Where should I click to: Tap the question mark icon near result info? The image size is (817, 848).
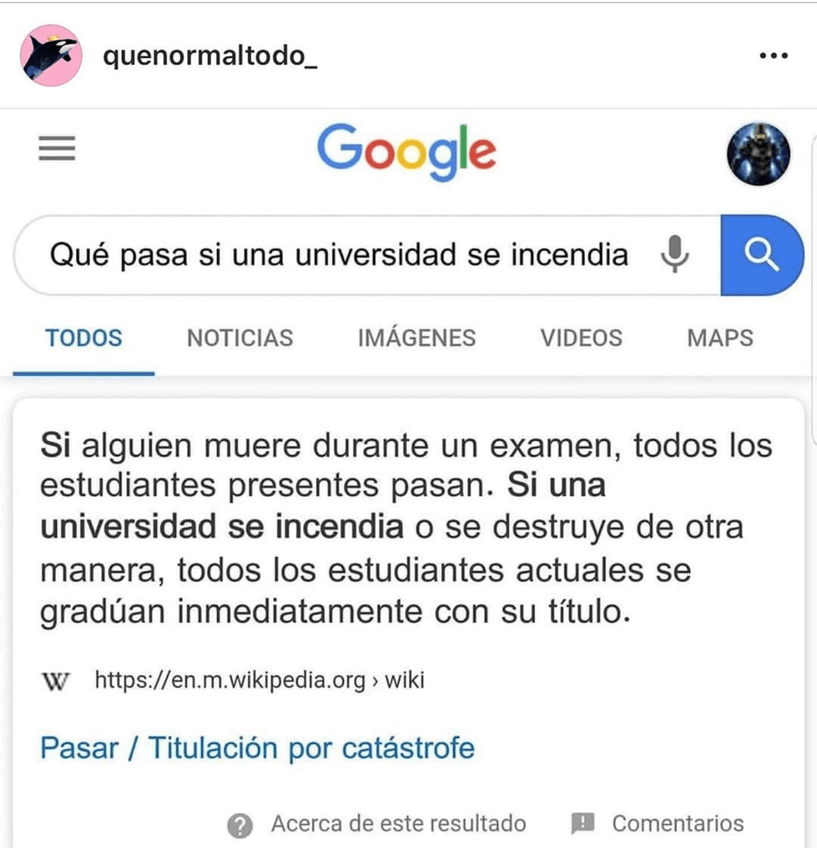(239, 823)
